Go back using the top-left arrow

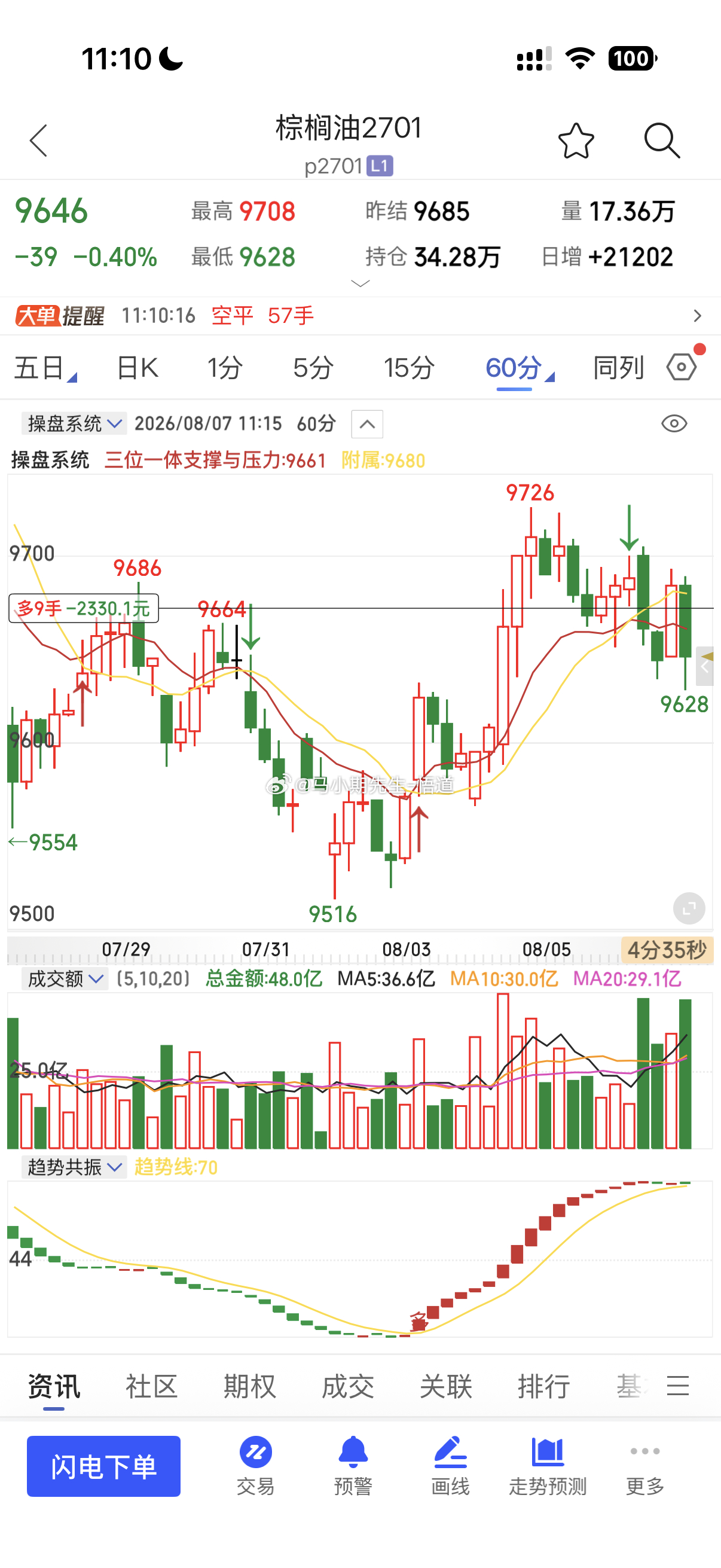pyautogui.click(x=38, y=141)
